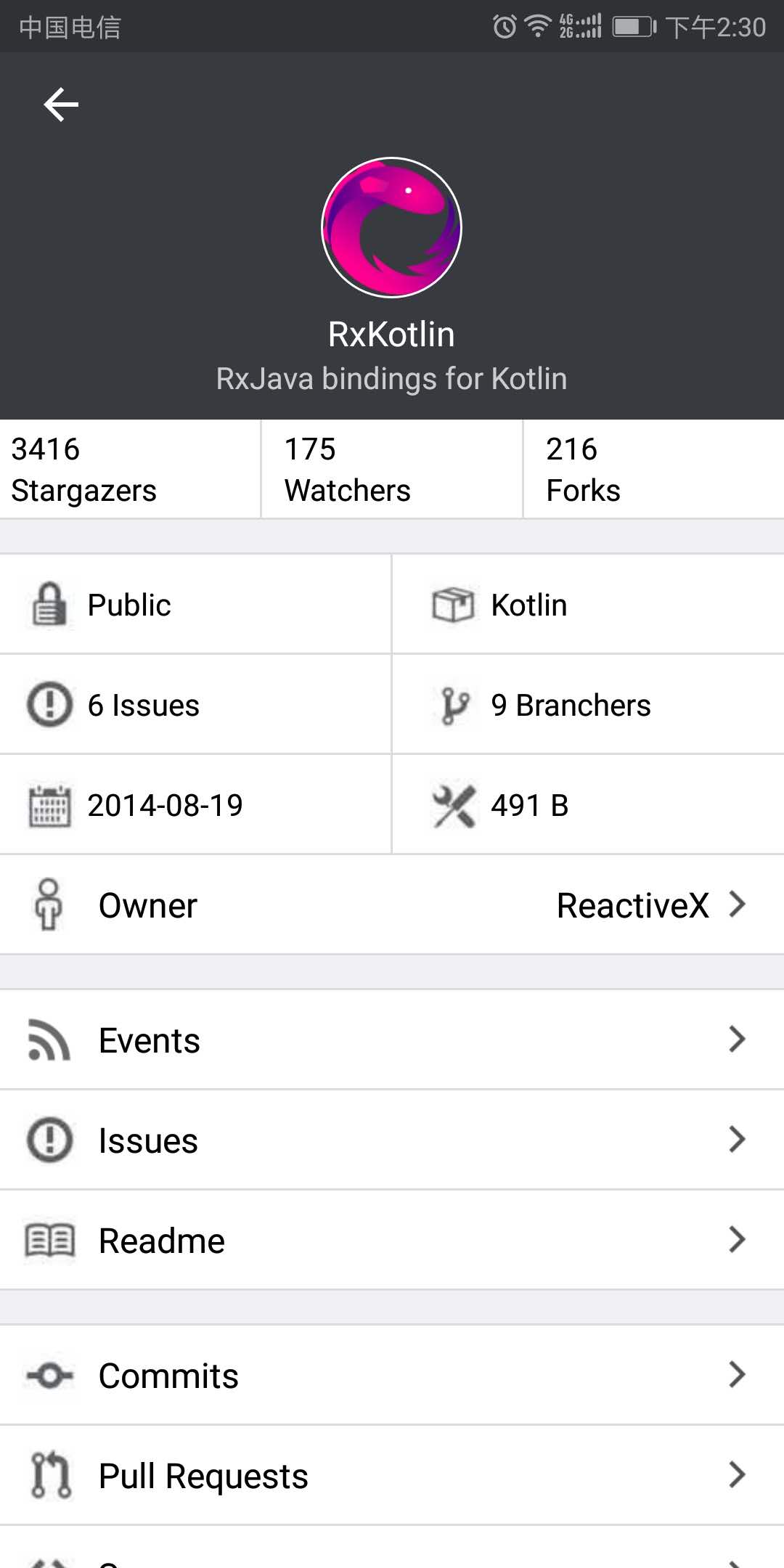View the 9 Branchers cell
784x1568 pixels.
click(x=588, y=705)
